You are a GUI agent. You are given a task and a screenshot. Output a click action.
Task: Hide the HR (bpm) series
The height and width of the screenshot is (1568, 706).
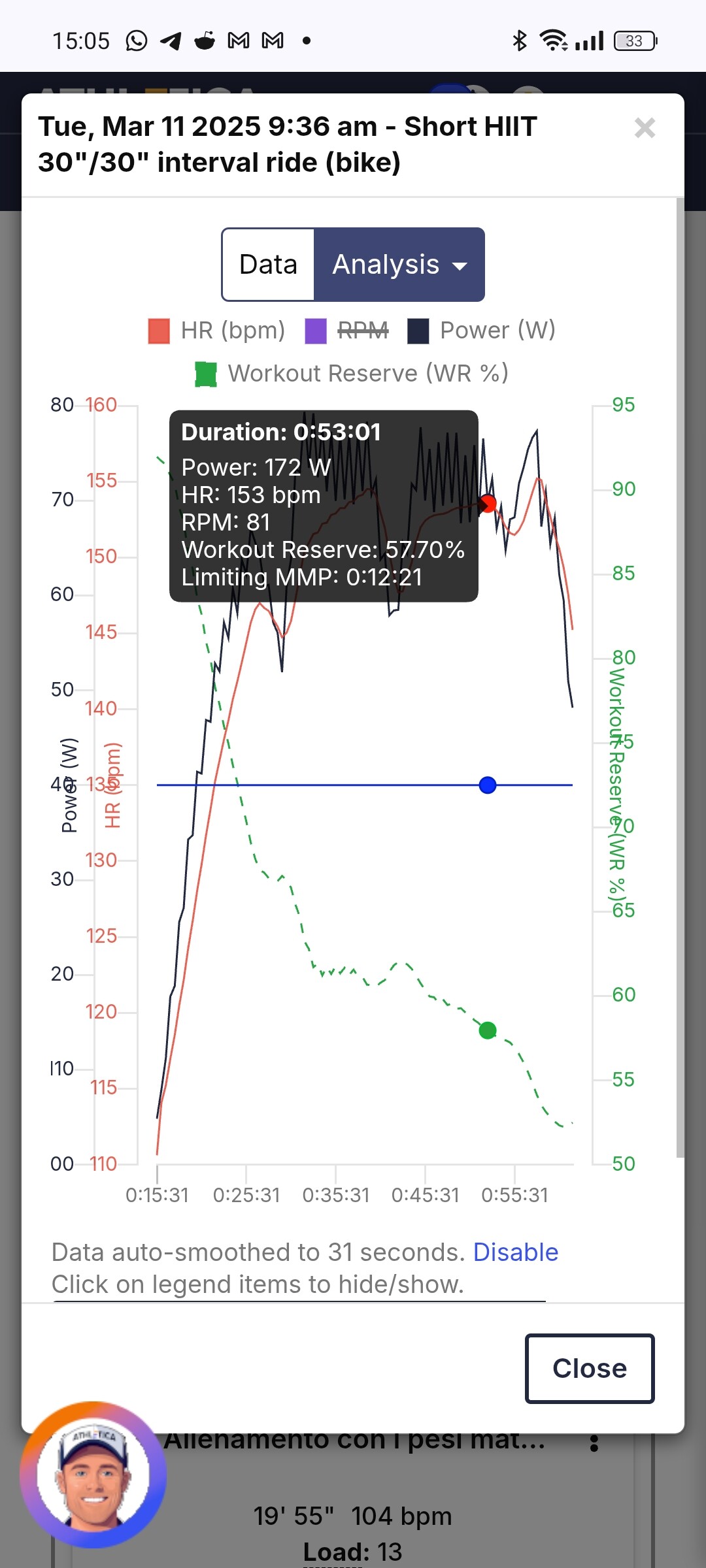coord(218,331)
